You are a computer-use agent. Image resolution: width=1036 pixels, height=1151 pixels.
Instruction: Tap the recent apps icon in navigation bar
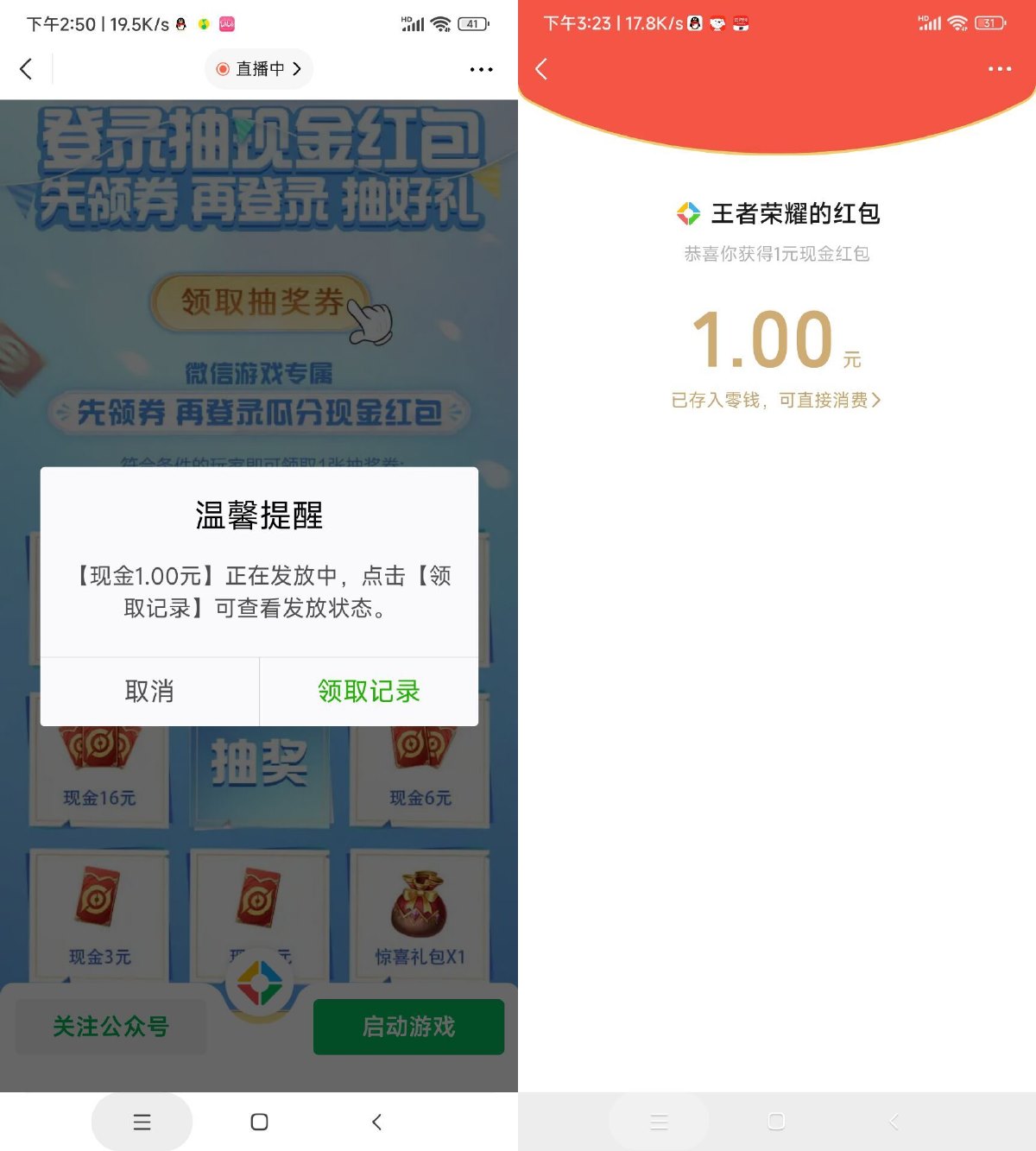tap(141, 1122)
